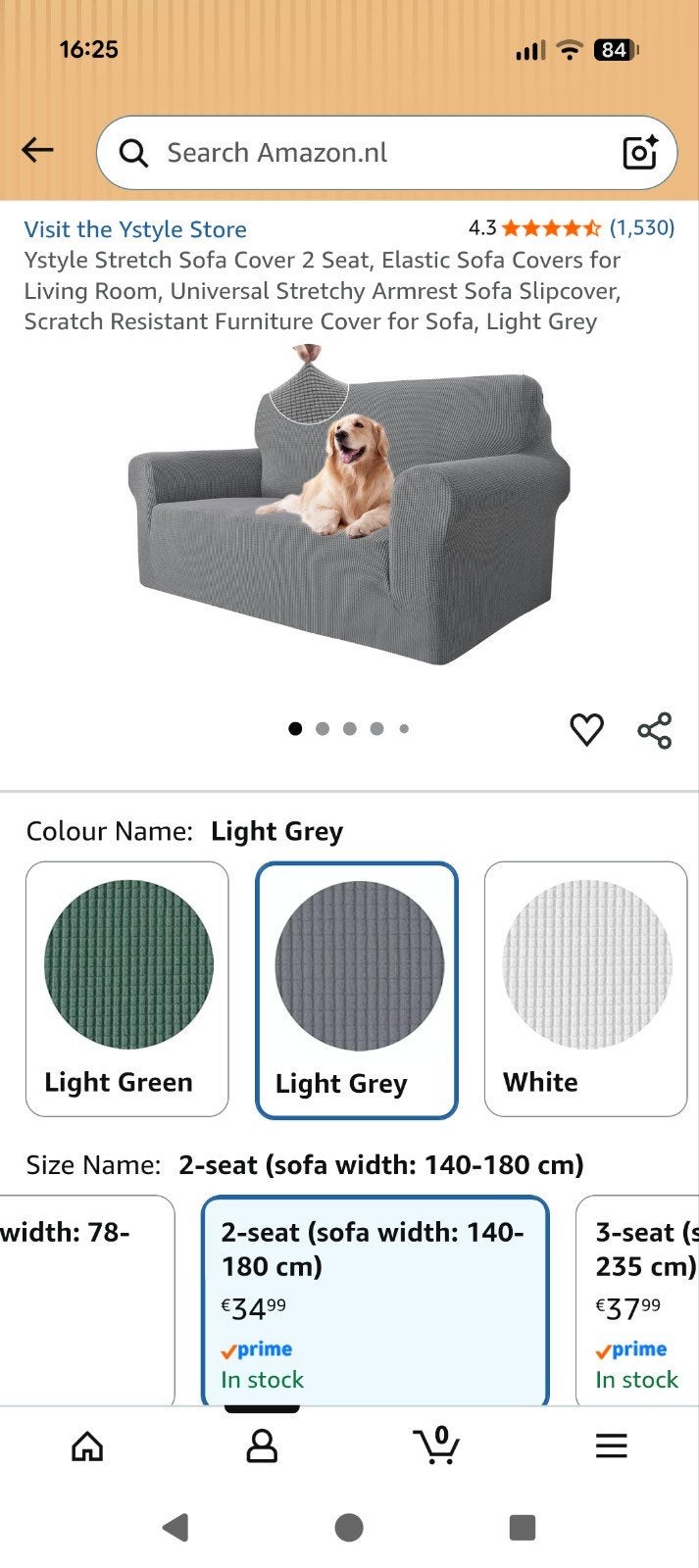699x1568 pixels.
Task: Open the shopping cart
Action: [436, 1445]
